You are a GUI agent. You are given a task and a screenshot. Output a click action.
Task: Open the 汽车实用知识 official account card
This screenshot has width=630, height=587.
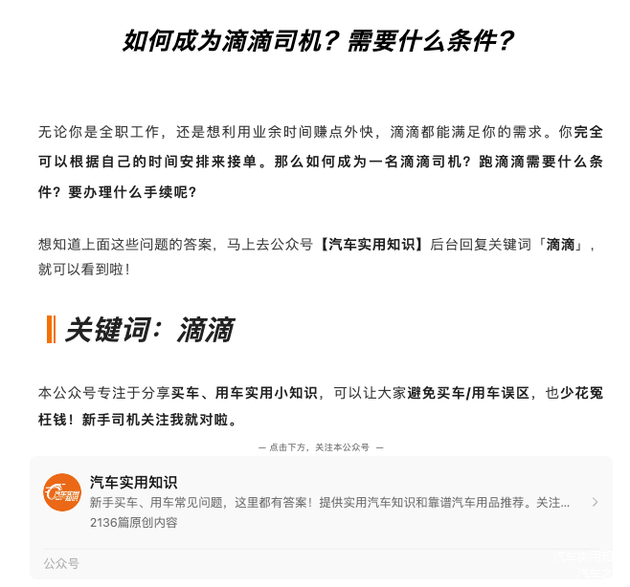coord(320,501)
